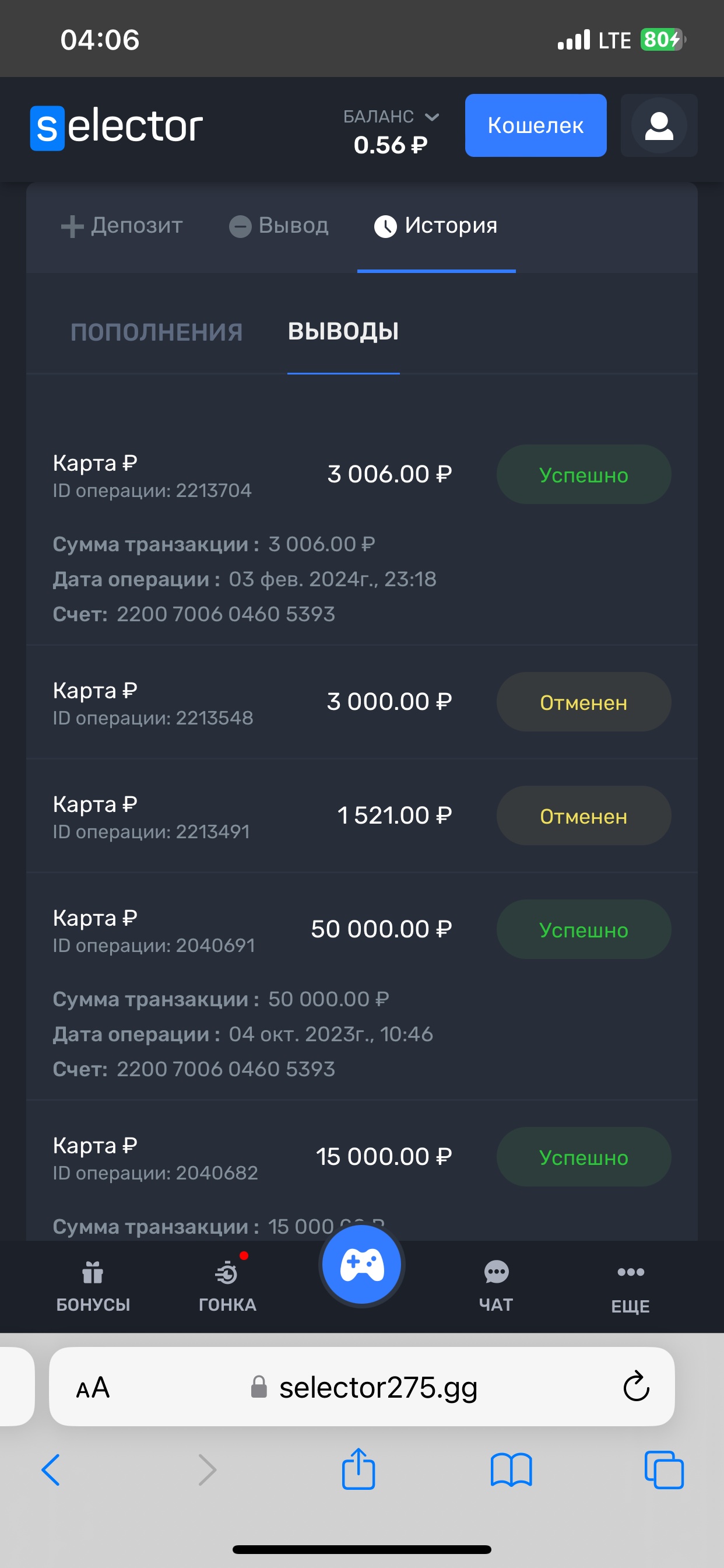Open the user profile icon
The width and height of the screenshot is (724, 1568).
[659, 125]
